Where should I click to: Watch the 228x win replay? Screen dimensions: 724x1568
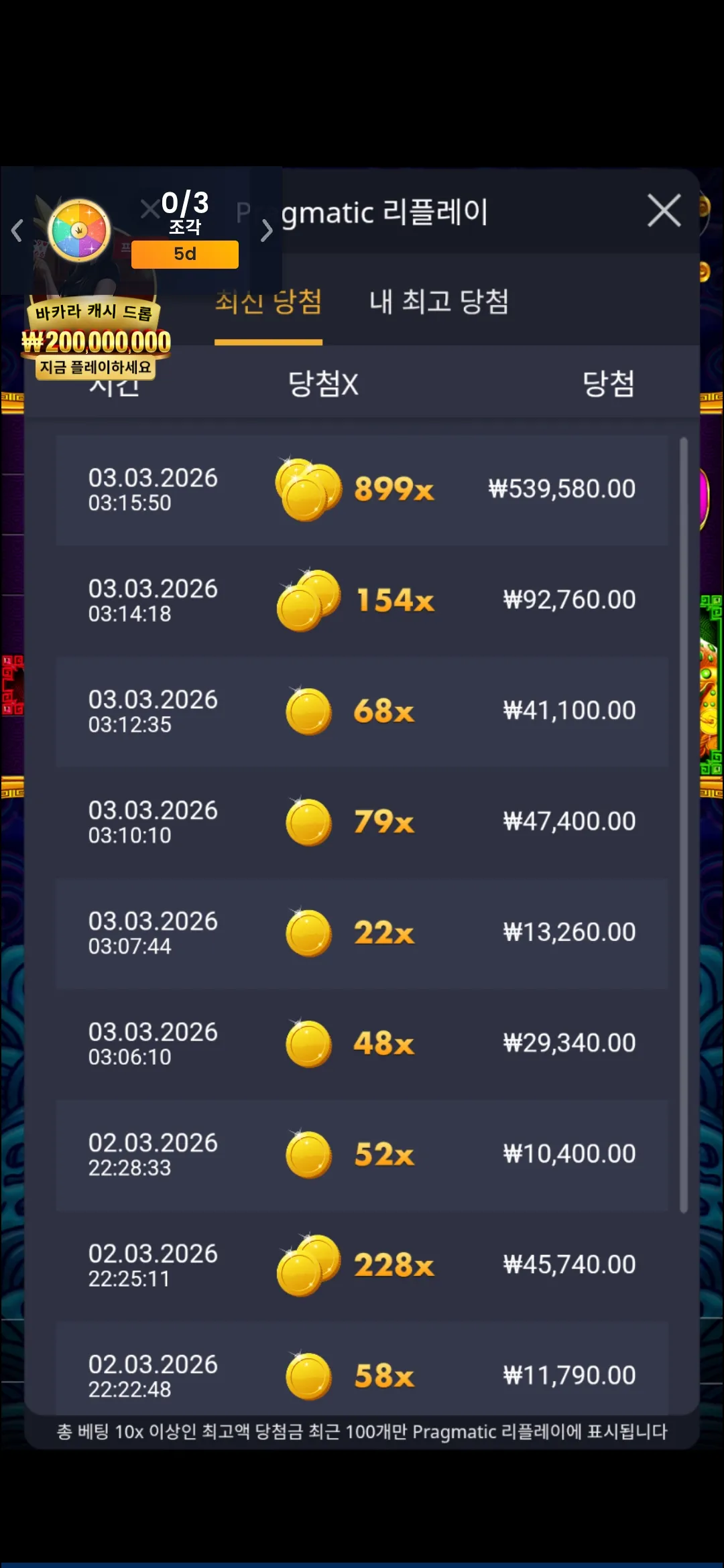[362, 1266]
